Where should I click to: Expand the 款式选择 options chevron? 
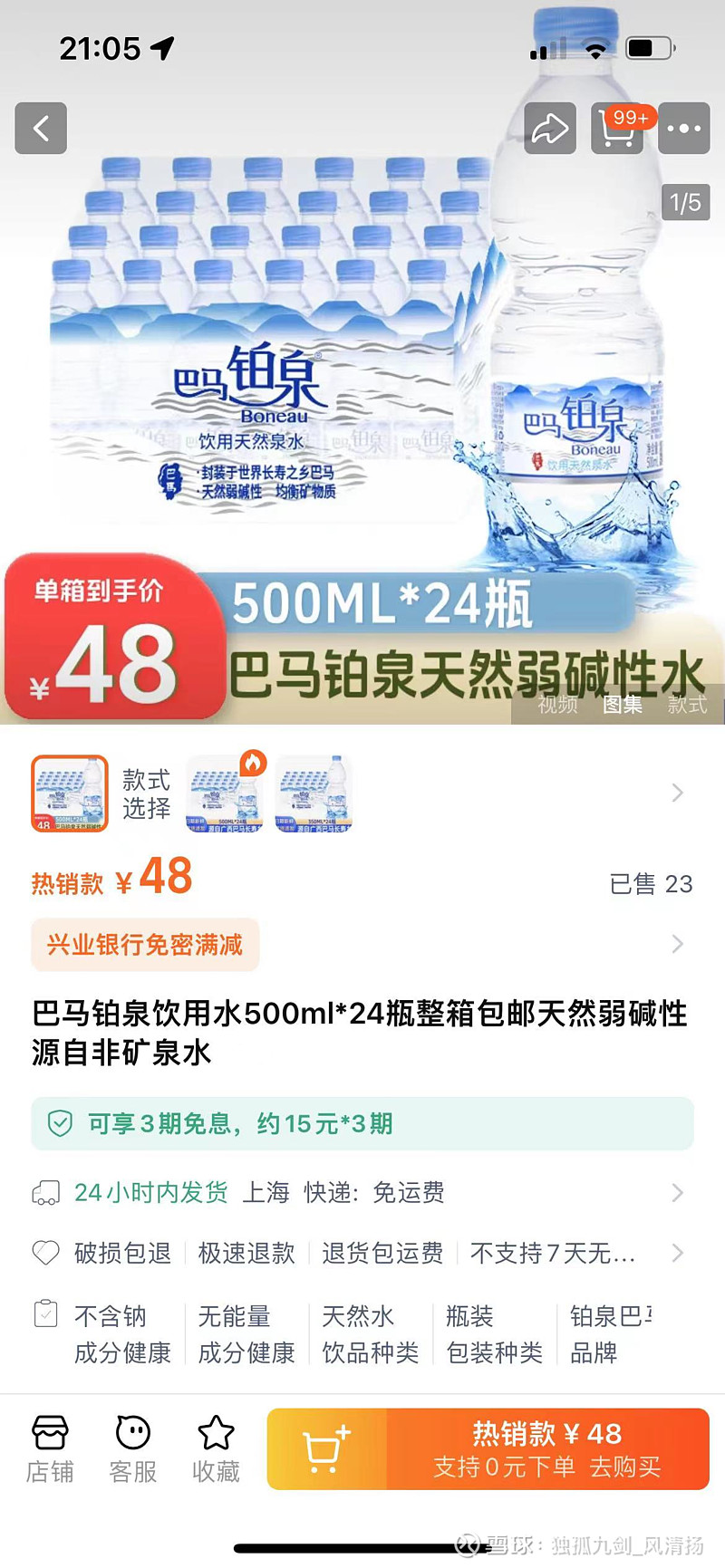(677, 794)
